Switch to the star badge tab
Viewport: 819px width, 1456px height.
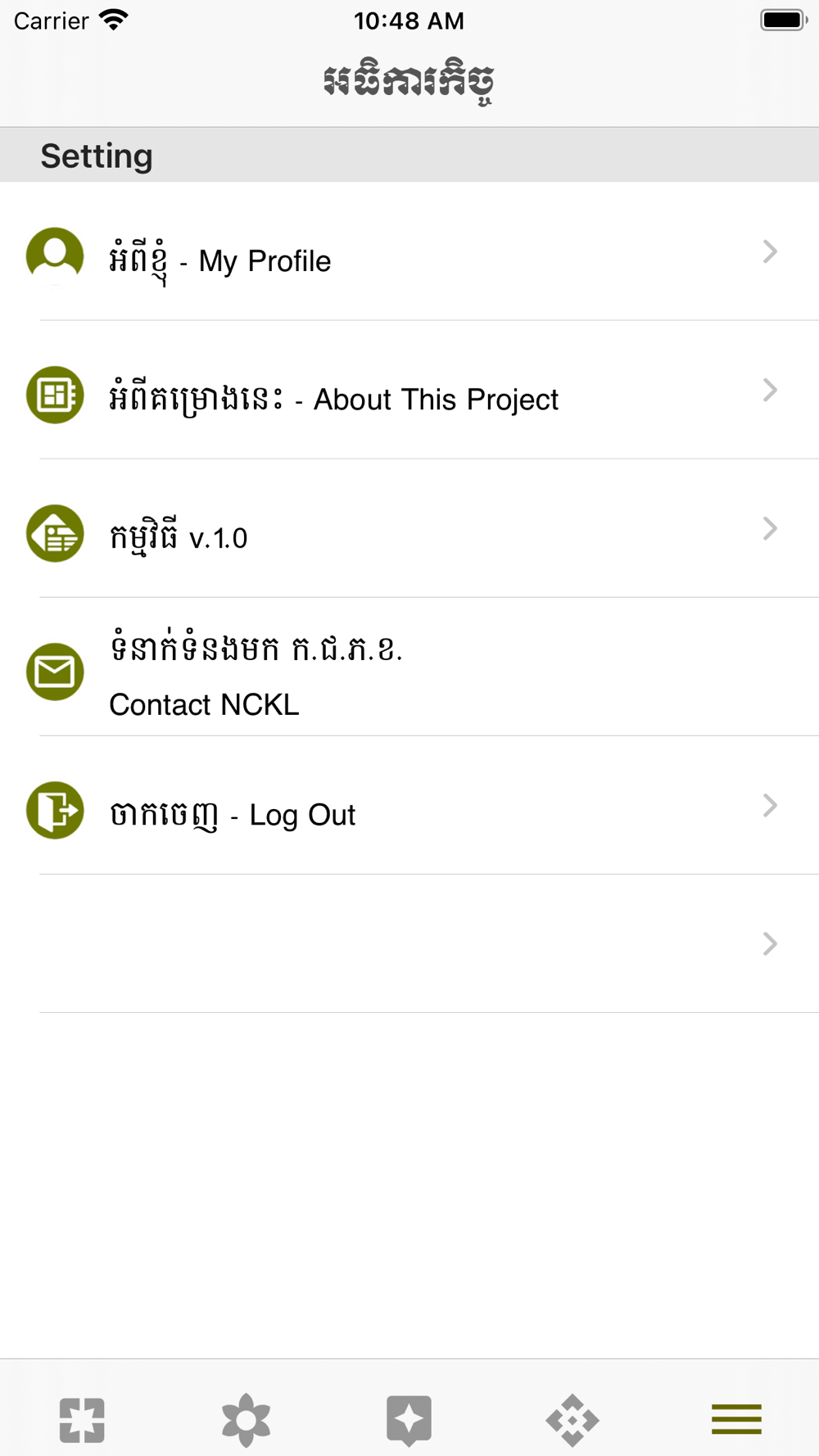click(x=409, y=1419)
